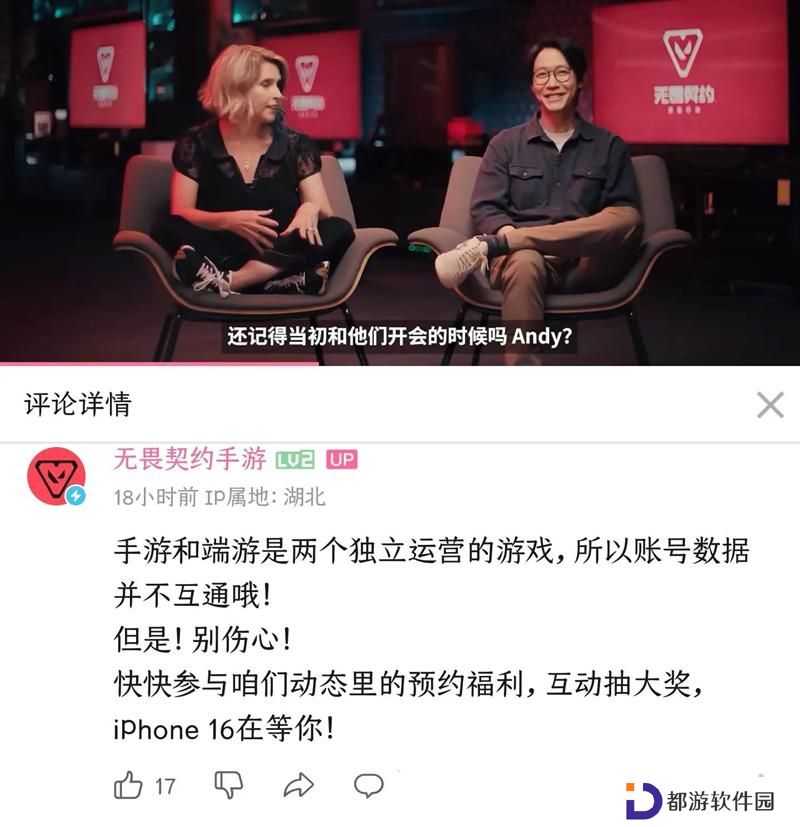Like the 无畏契约手游 comment
The height and width of the screenshot is (827, 800).
point(129,786)
